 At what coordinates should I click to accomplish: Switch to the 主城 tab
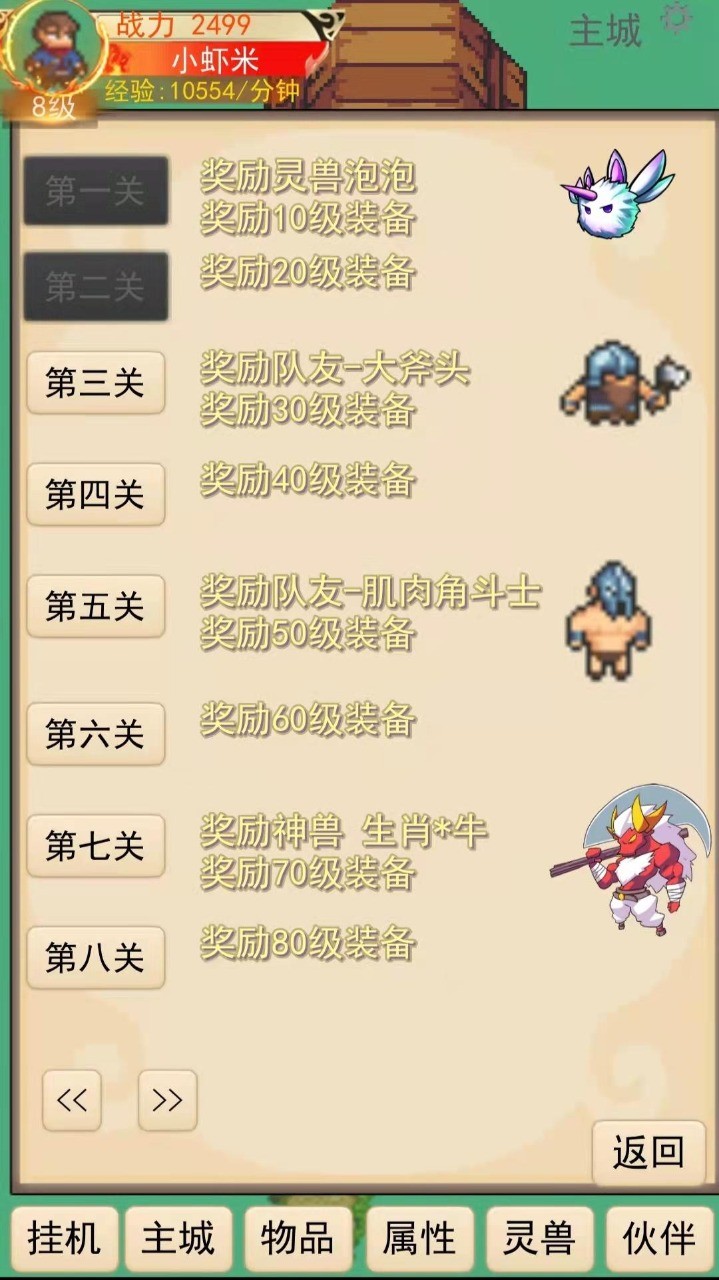tap(179, 1239)
